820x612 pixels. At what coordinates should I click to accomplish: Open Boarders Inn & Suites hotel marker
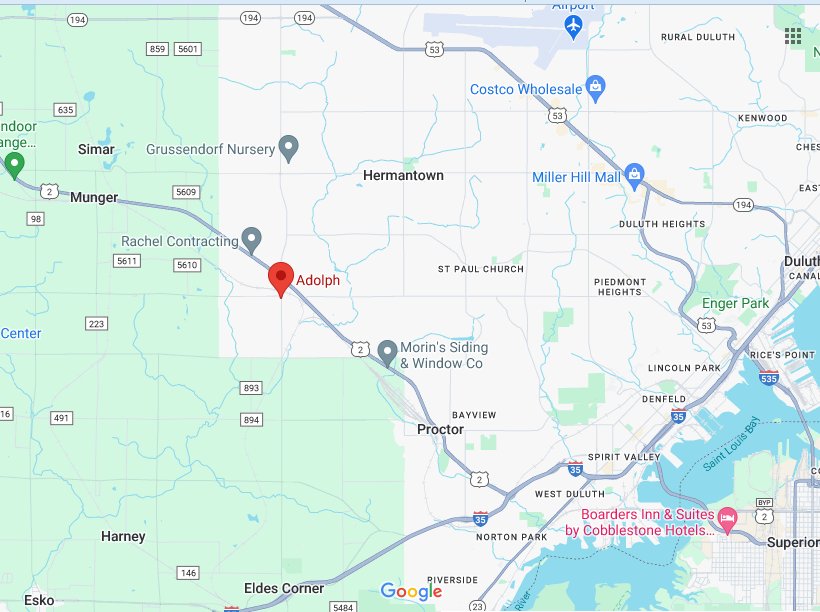click(x=728, y=515)
